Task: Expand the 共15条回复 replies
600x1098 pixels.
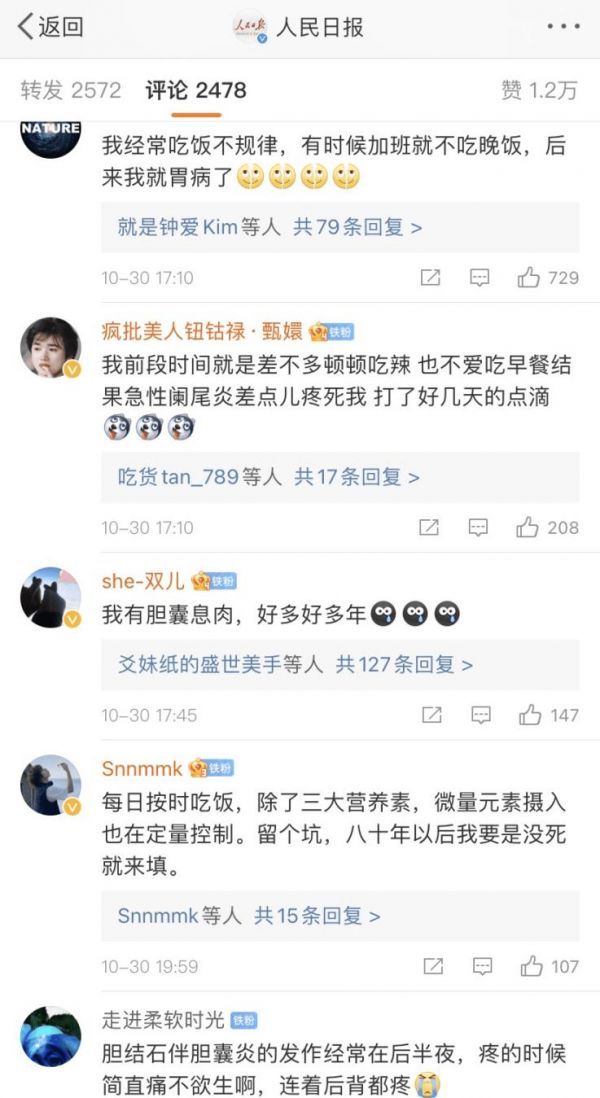Action: click(317, 915)
